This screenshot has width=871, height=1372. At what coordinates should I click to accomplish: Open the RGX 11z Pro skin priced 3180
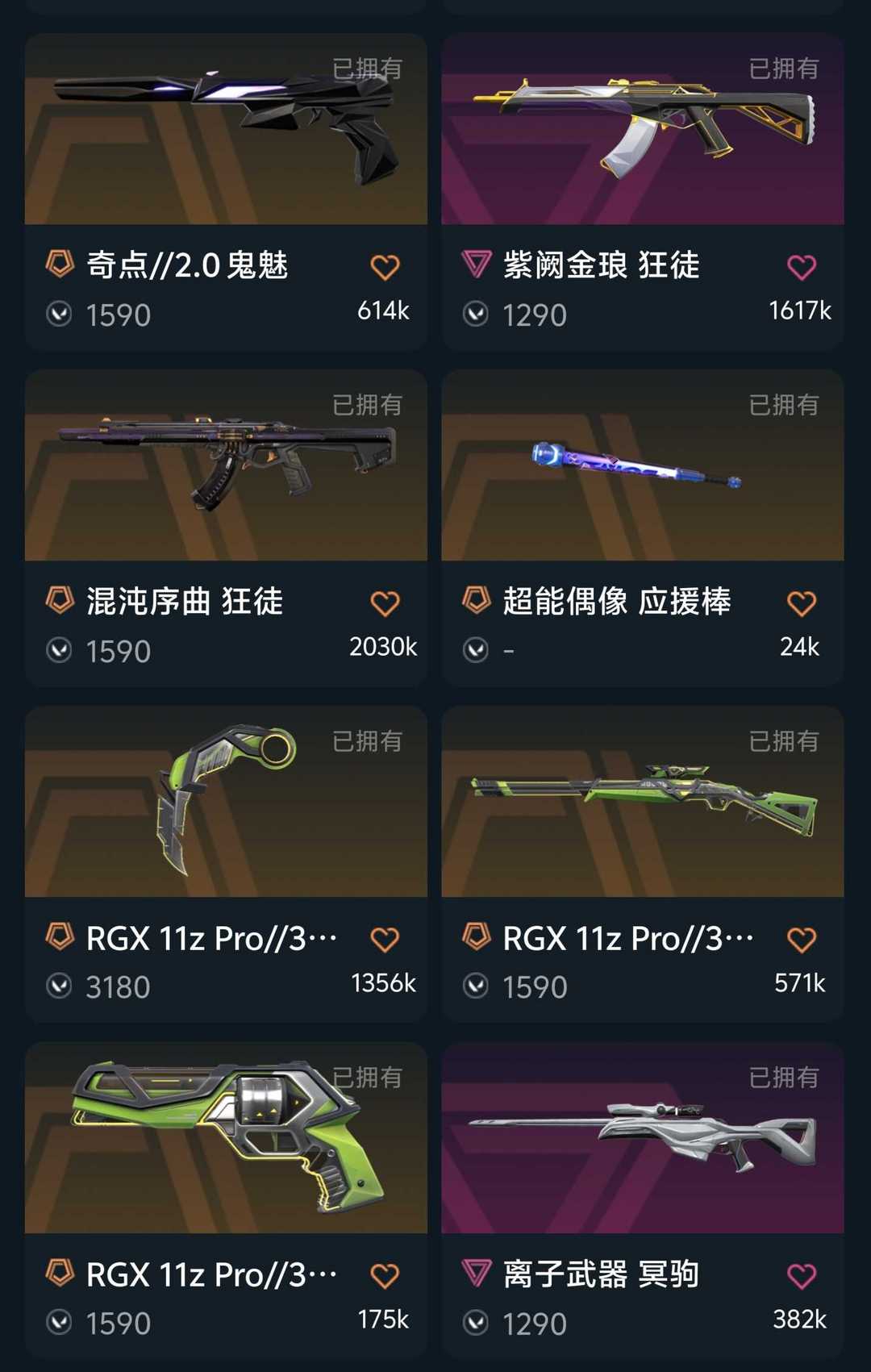(226, 802)
